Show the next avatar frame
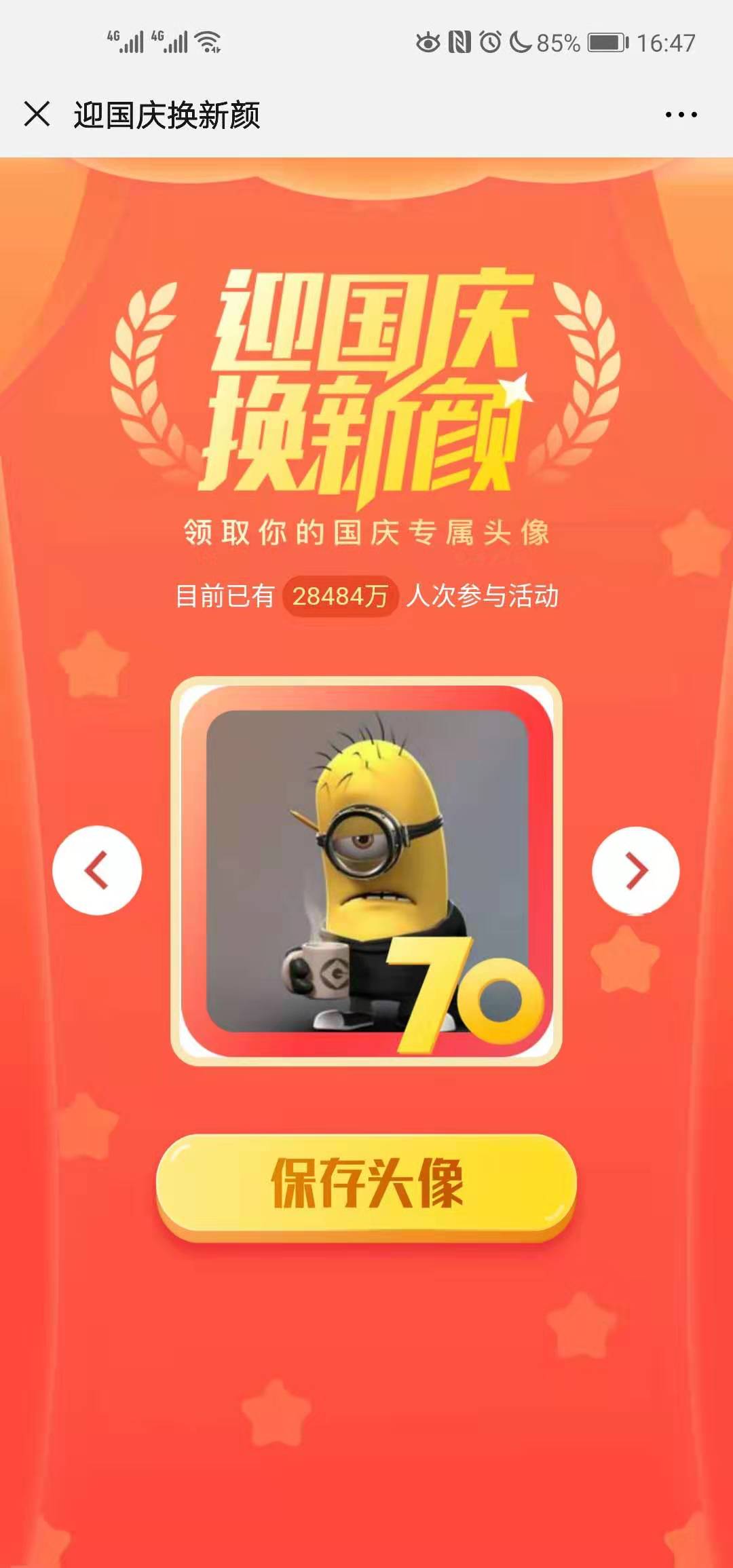733x1568 pixels. [x=635, y=870]
